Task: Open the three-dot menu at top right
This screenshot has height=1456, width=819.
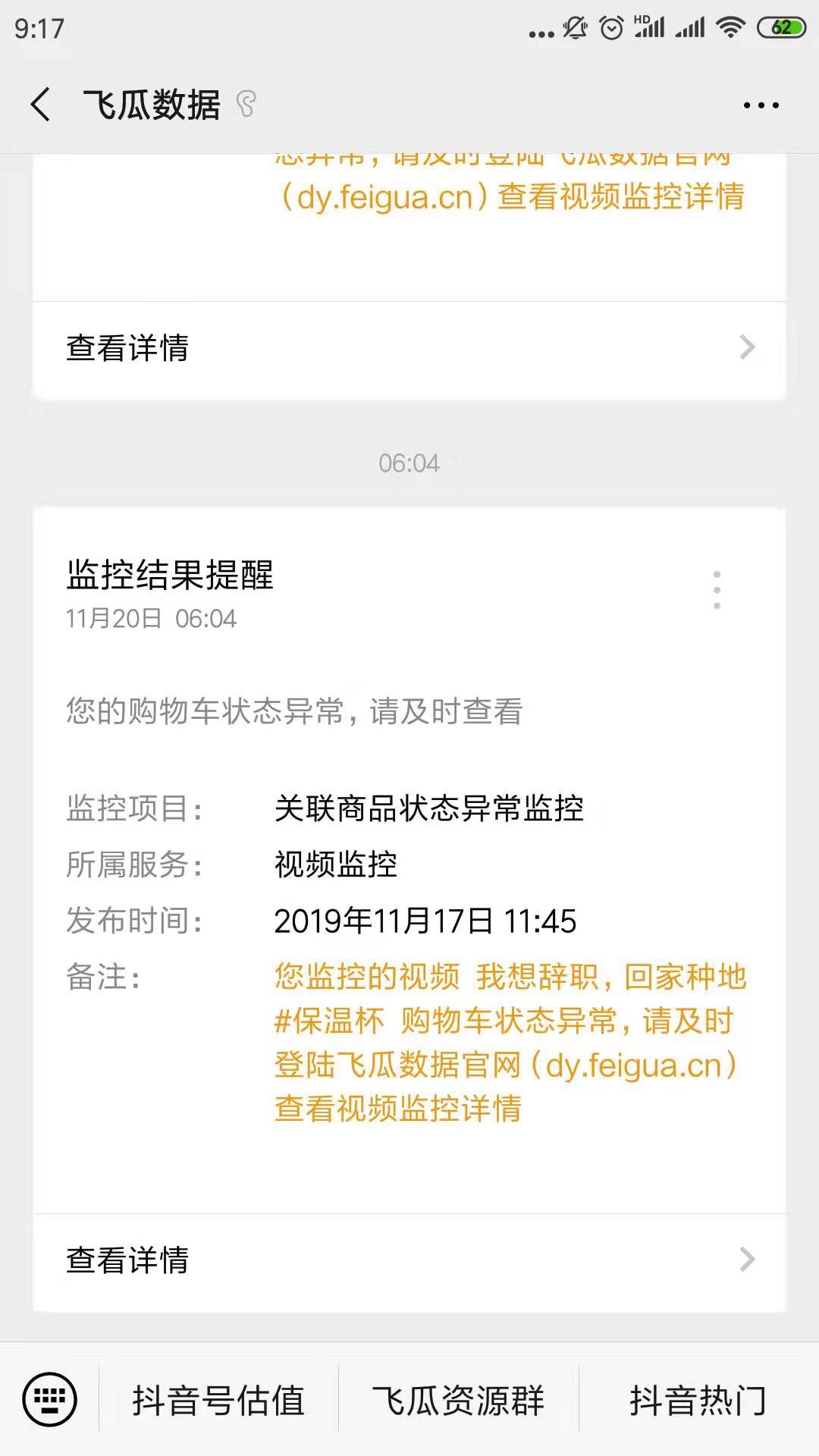Action: 761,105
